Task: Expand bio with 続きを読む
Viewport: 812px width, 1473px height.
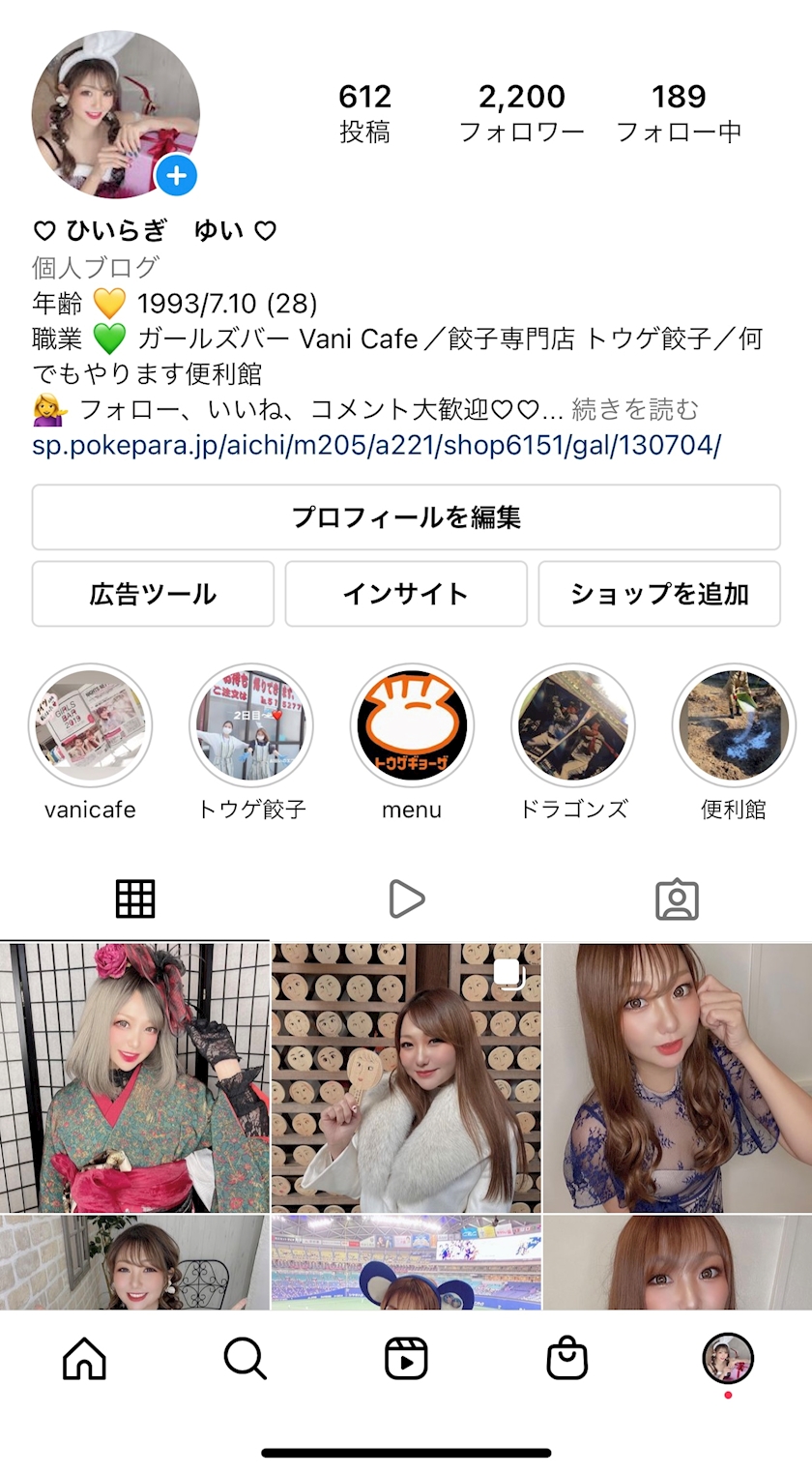Action: pos(635,410)
